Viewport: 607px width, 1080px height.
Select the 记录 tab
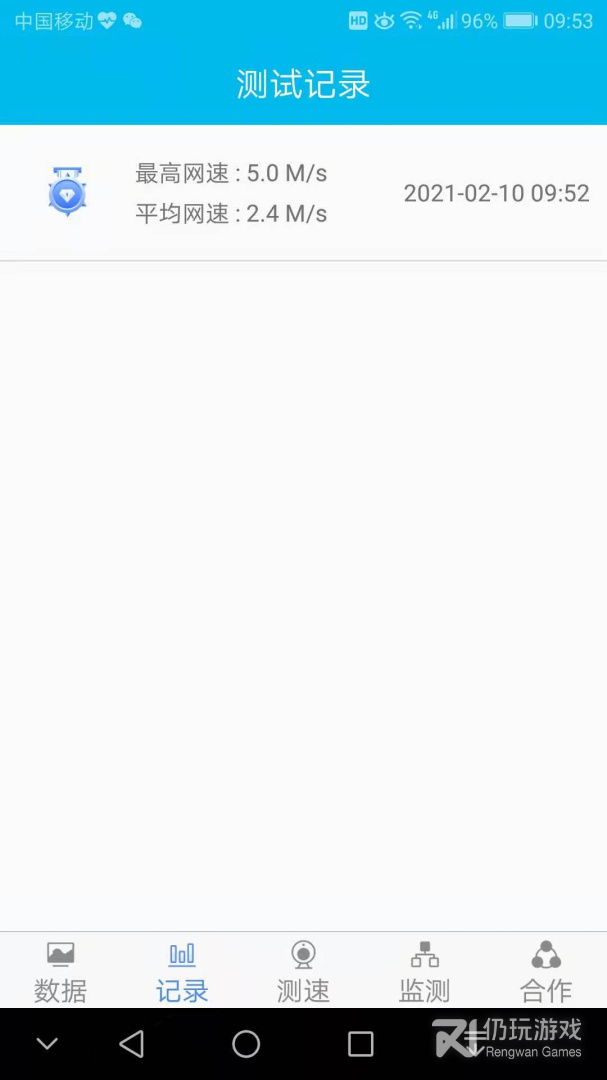click(x=182, y=971)
